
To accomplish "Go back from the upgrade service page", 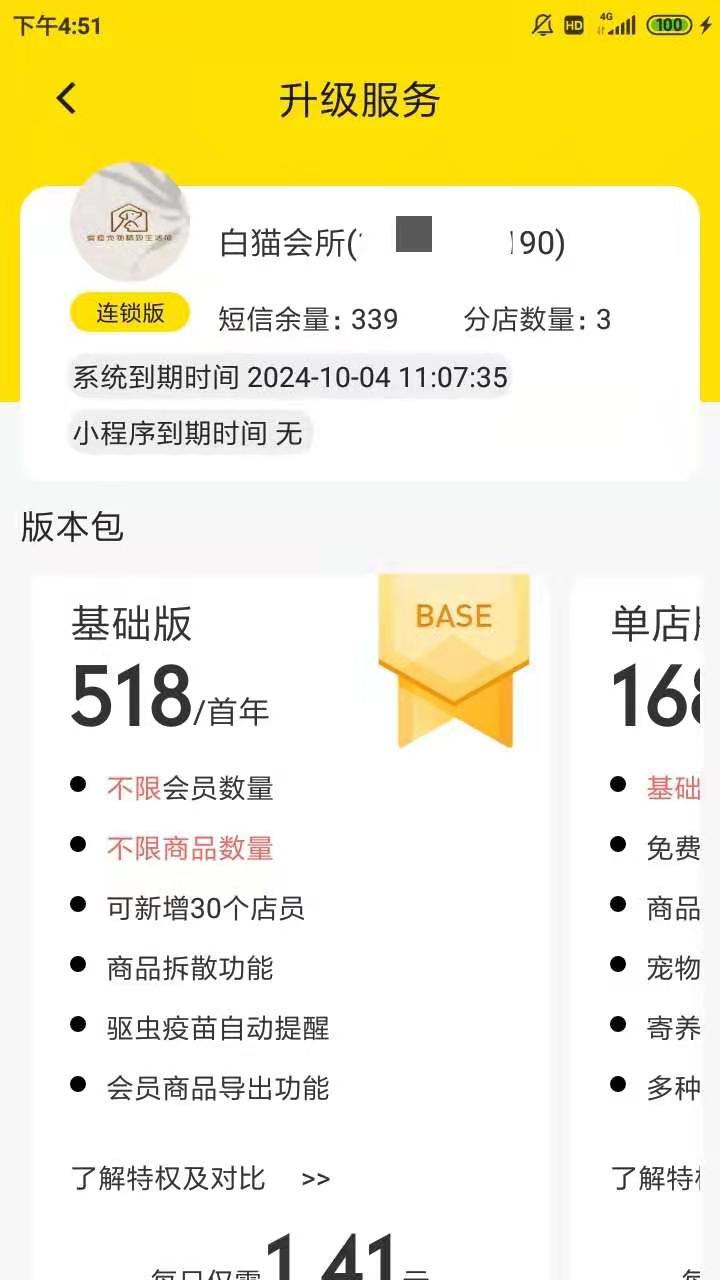I will pos(66,99).
